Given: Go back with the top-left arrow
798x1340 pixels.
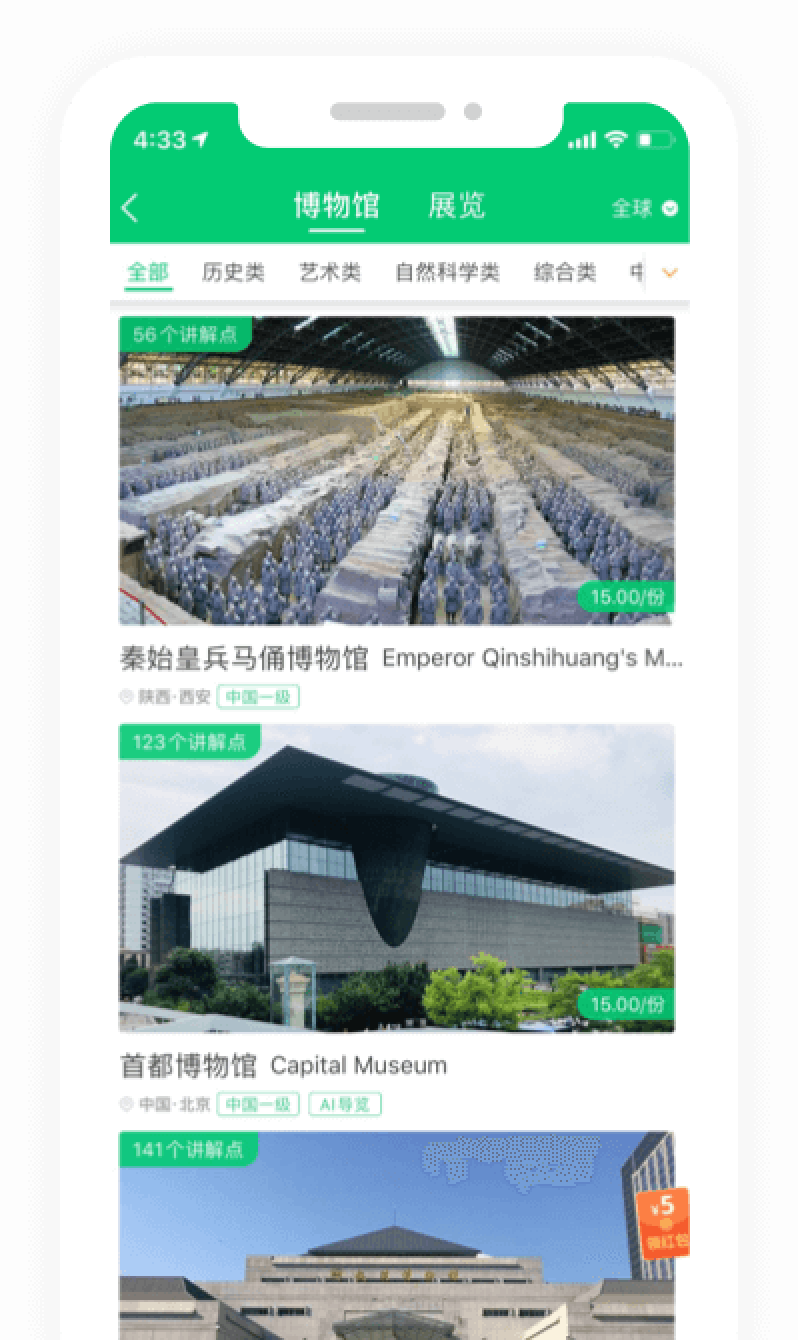Looking at the screenshot, I should [130, 208].
